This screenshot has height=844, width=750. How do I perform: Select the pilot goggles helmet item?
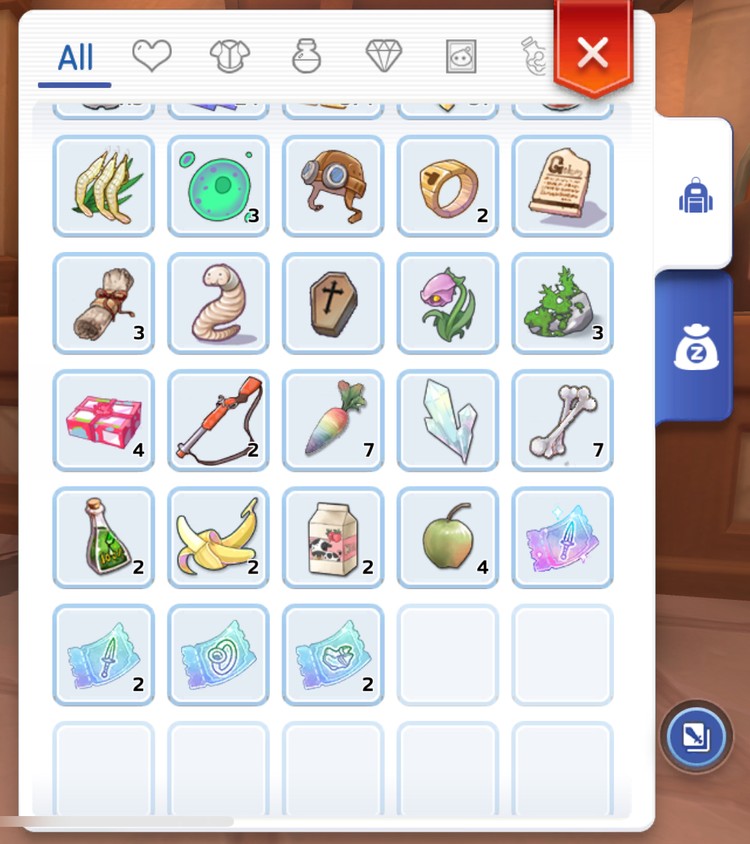point(333,186)
